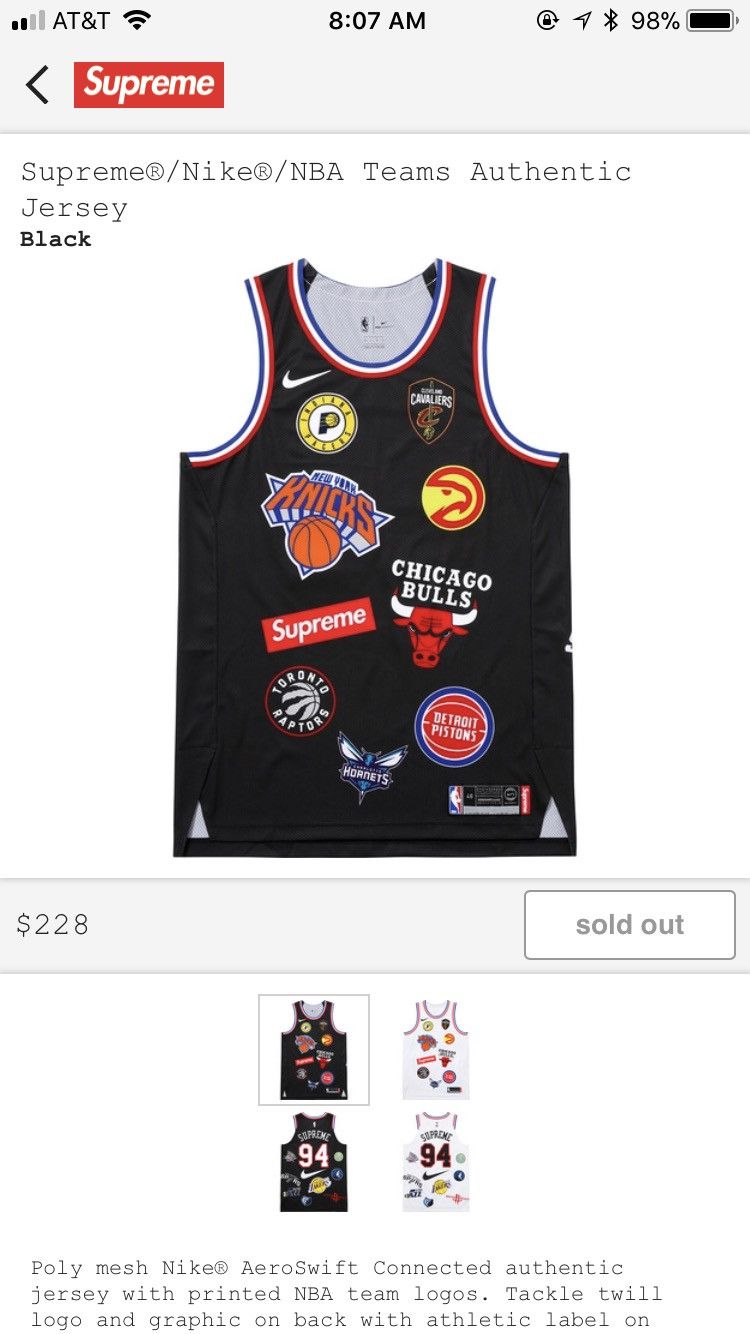Show the white back 94 jersey thumbnail
Viewport: 750px width, 1334px height.
tap(436, 1161)
